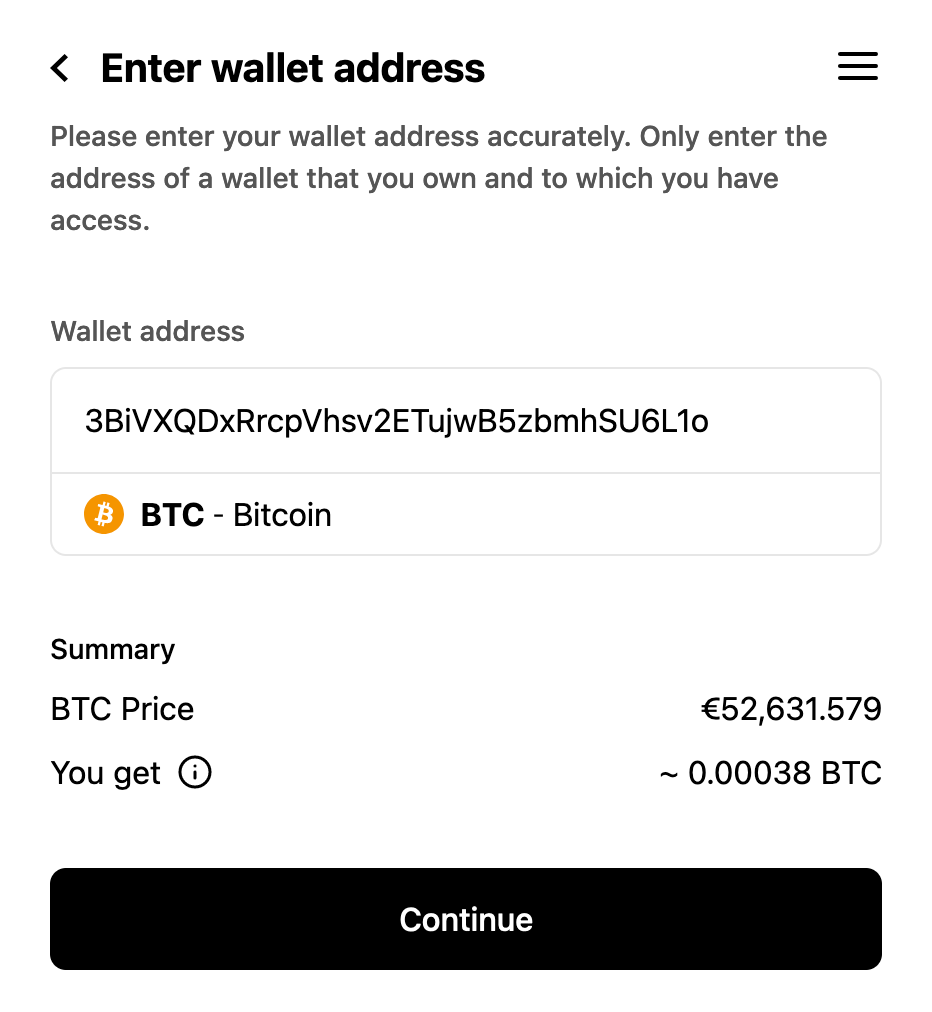Click the ⓘ tooltip icon in the summary
This screenshot has width=932, height=1012.
(x=196, y=772)
